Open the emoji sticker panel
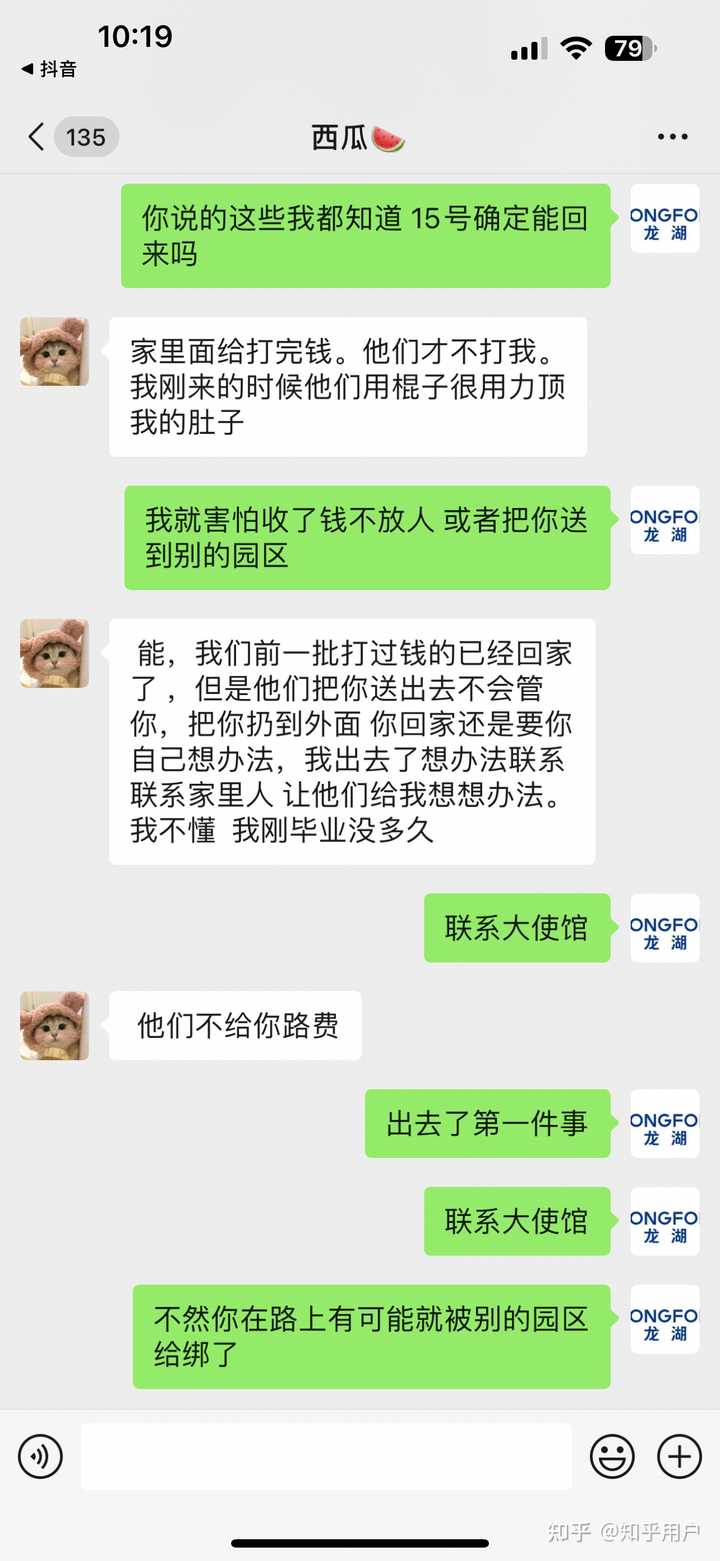 (x=612, y=1456)
